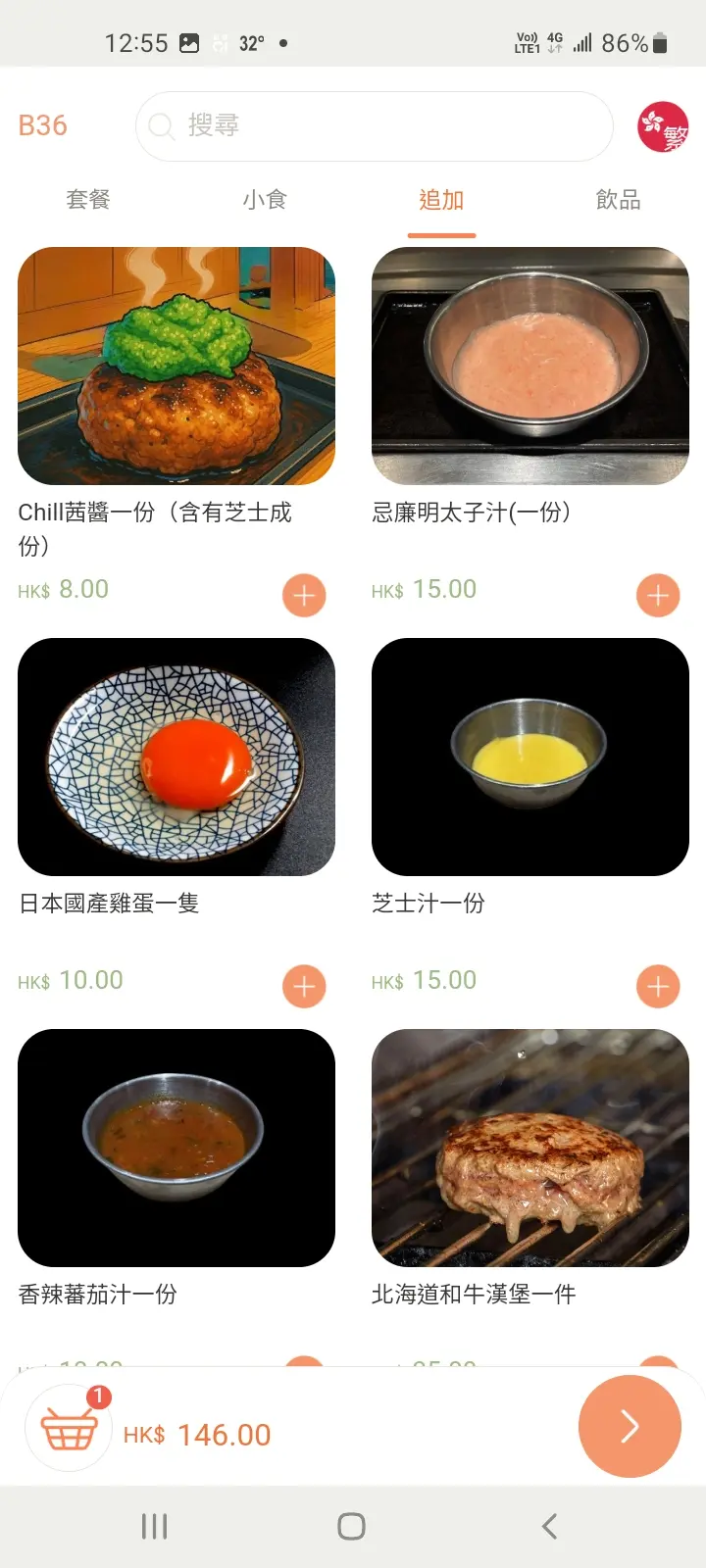Switch to the 套餐 tab
Screen dimensions: 706x1568
[x=88, y=200]
